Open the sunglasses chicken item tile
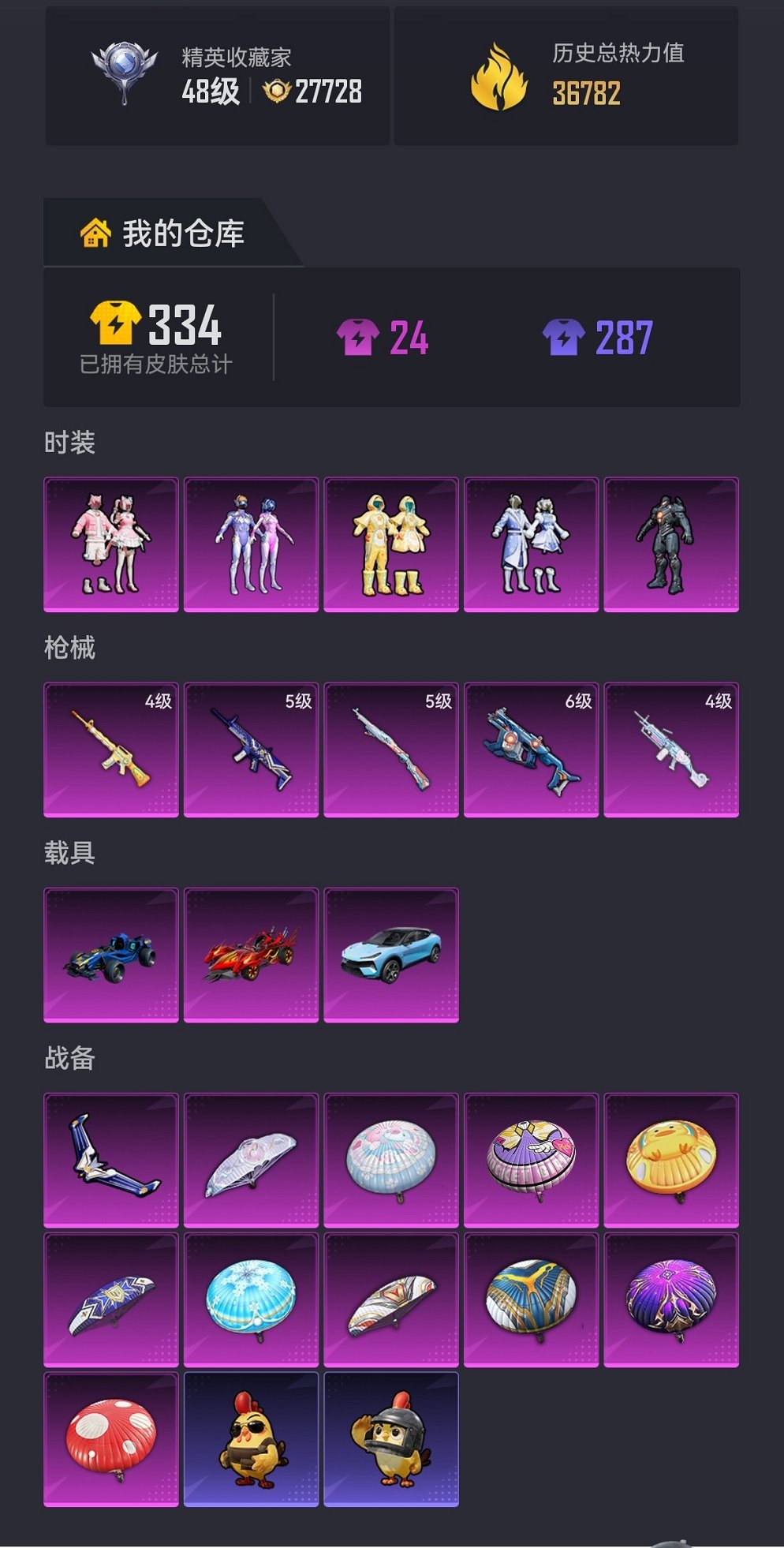Viewport: 784px width, 1548px height. pyautogui.click(x=251, y=1439)
